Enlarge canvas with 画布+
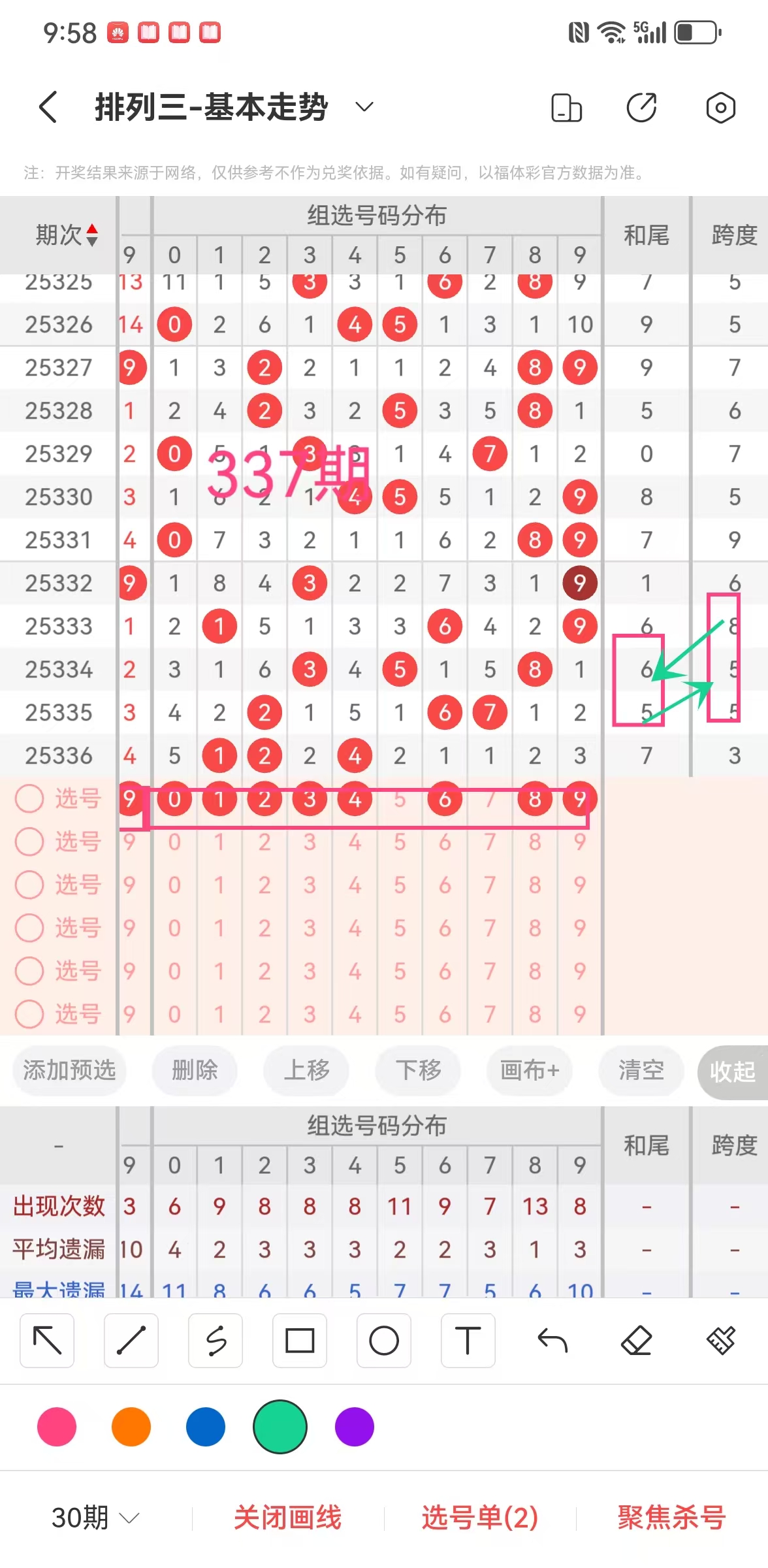 tap(530, 1070)
